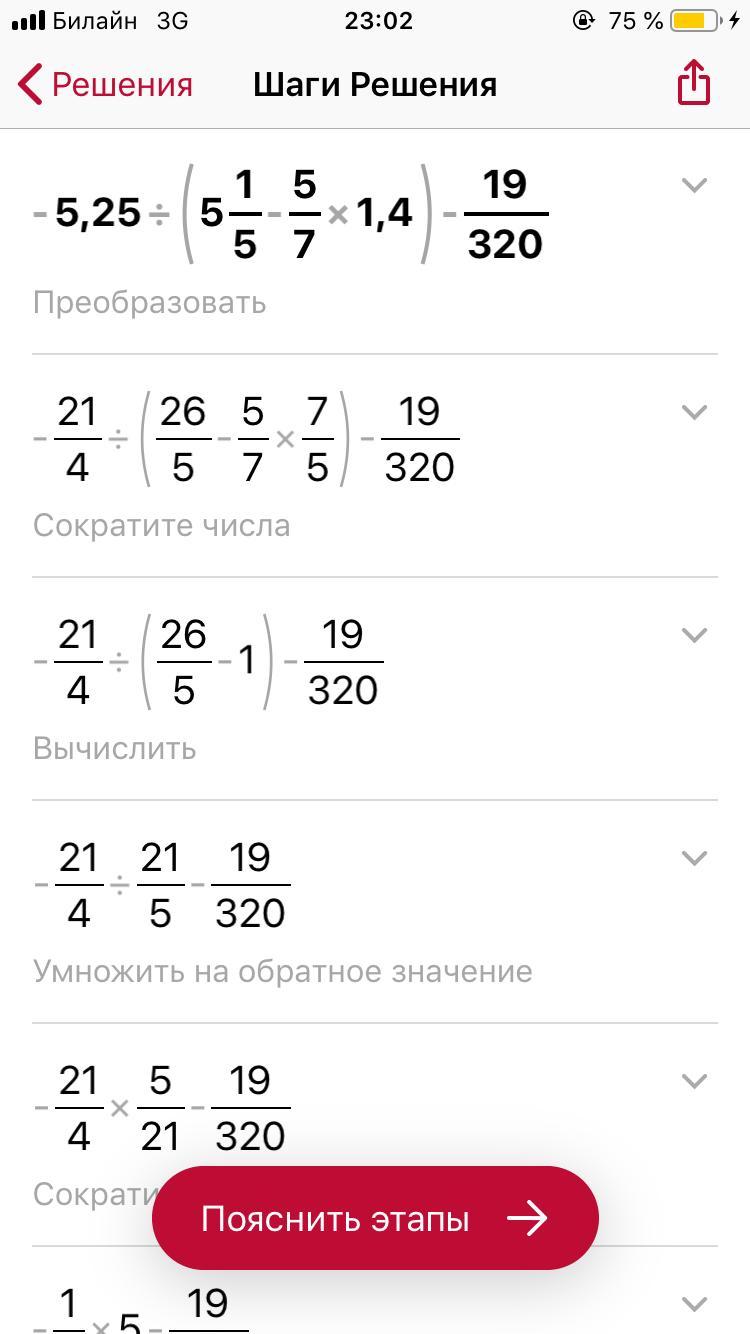Expand the Сократите числа step

point(694,412)
